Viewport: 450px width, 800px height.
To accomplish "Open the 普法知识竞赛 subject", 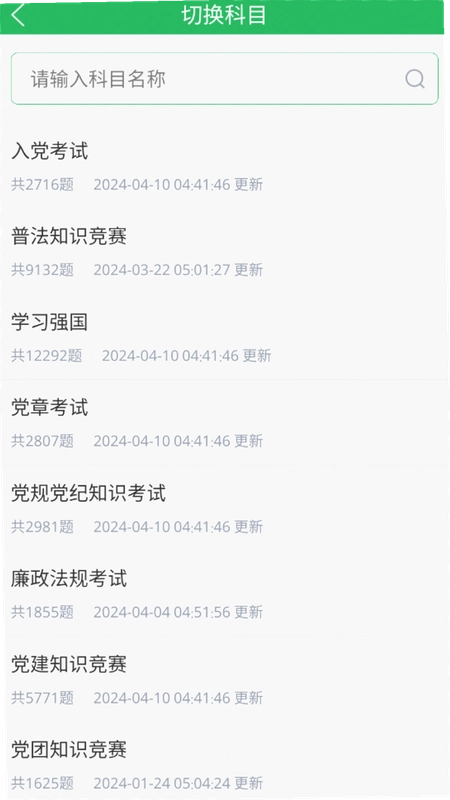I will click(224, 251).
